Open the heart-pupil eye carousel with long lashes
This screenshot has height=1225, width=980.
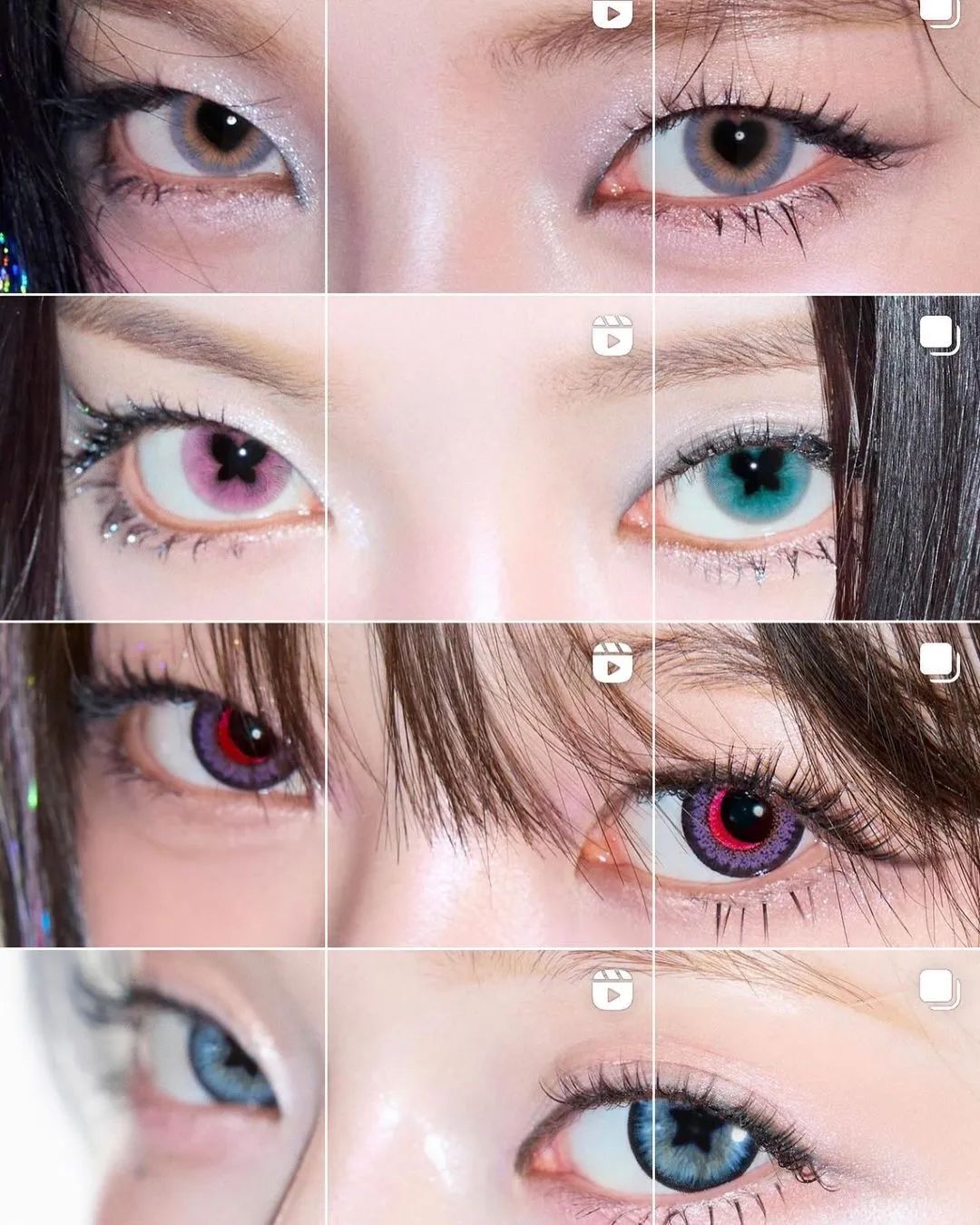point(817,145)
